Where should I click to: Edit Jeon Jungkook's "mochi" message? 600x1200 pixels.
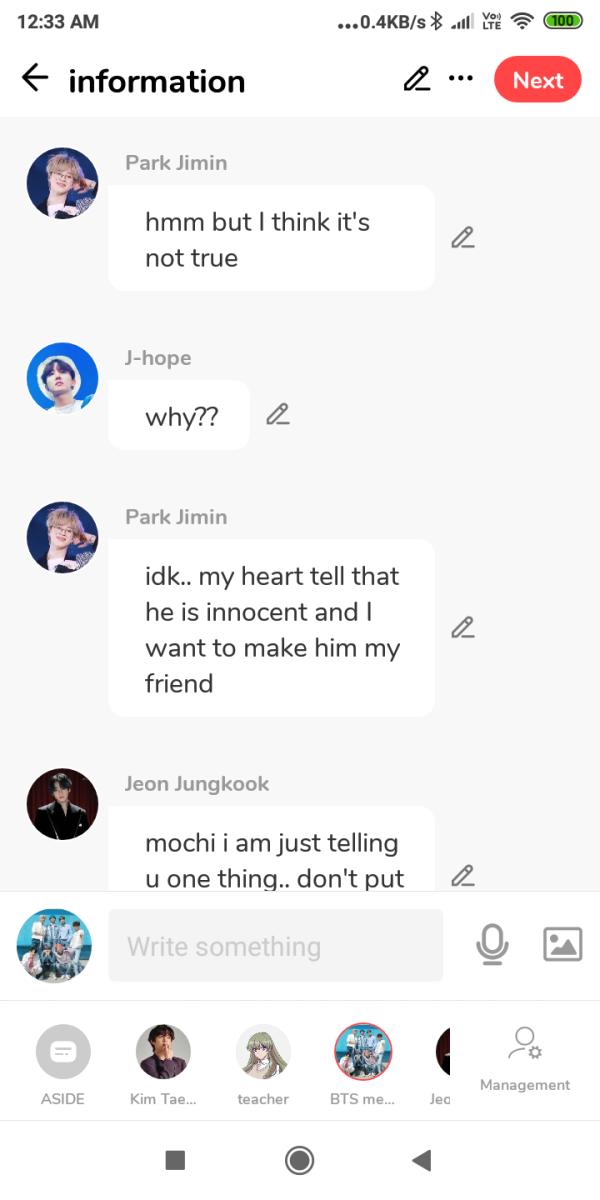[x=462, y=875]
